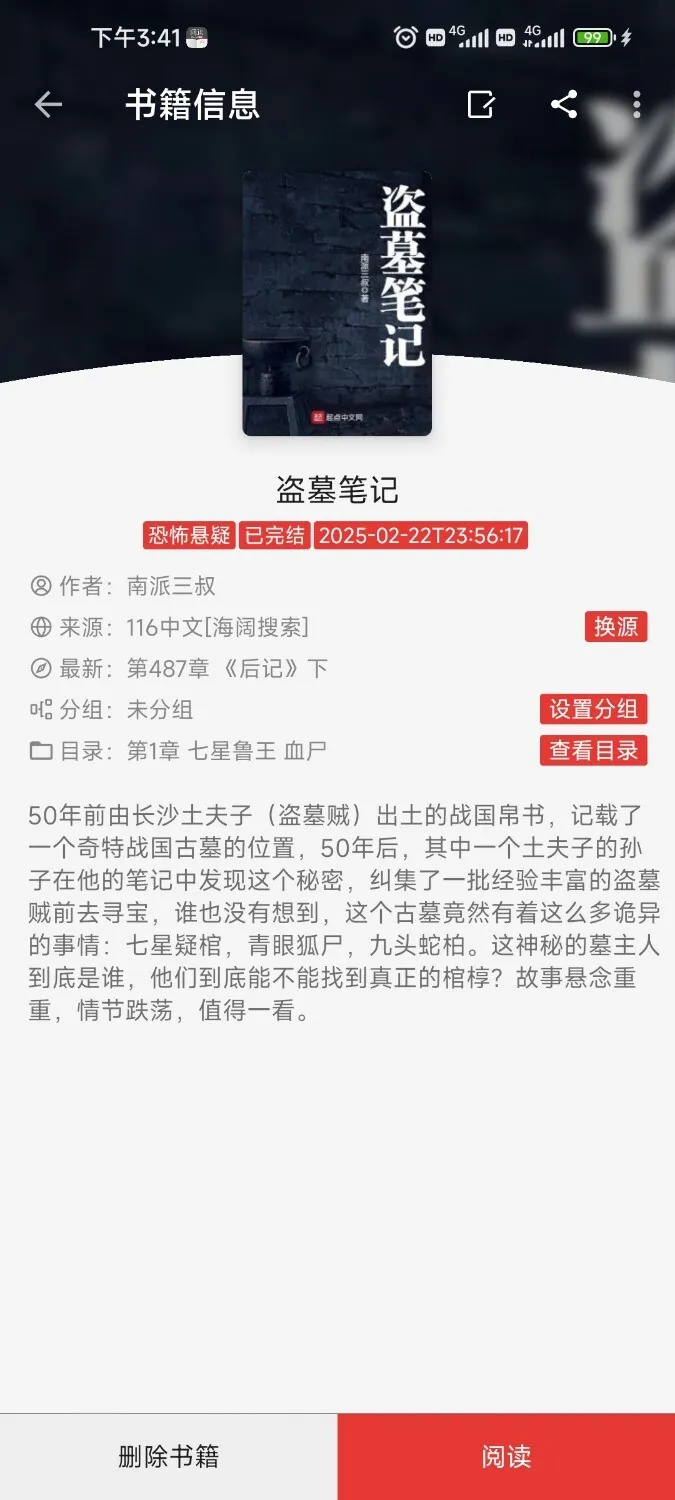675x1500 pixels.
Task: Tap the 换源 button to change source
Action: [x=616, y=627]
